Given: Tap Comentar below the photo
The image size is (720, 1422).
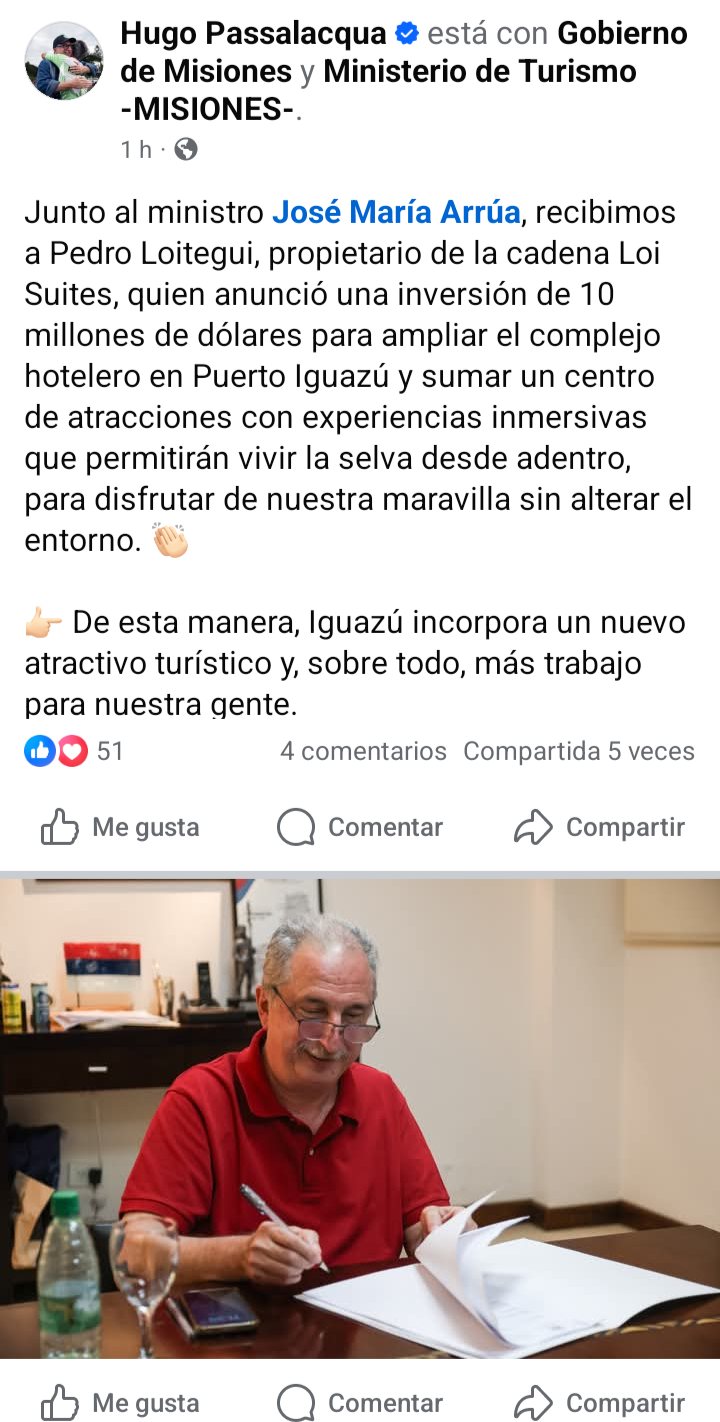Looking at the screenshot, I should click(x=360, y=1404).
